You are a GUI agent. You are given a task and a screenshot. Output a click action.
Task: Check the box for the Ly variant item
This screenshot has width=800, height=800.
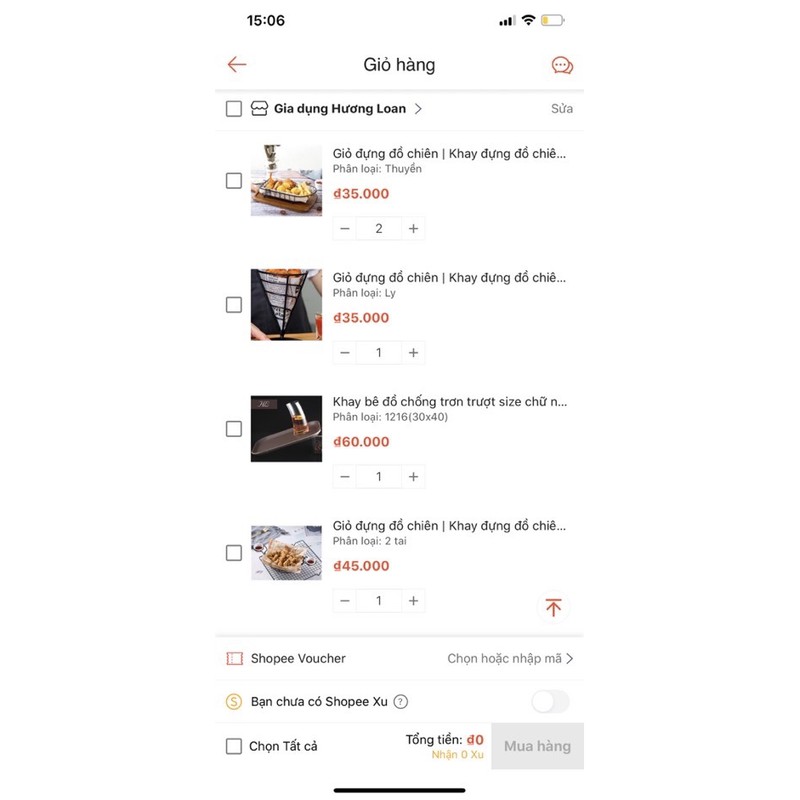click(x=234, y=305)
